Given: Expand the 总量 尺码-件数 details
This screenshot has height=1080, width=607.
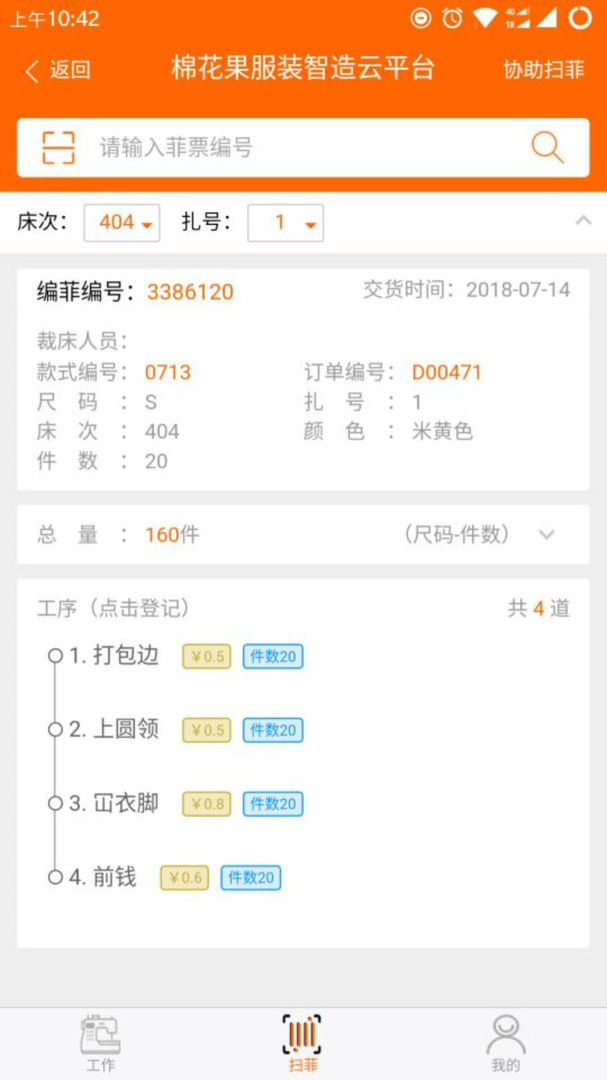Looking at the screenshot, I should [x=546, y=535].
